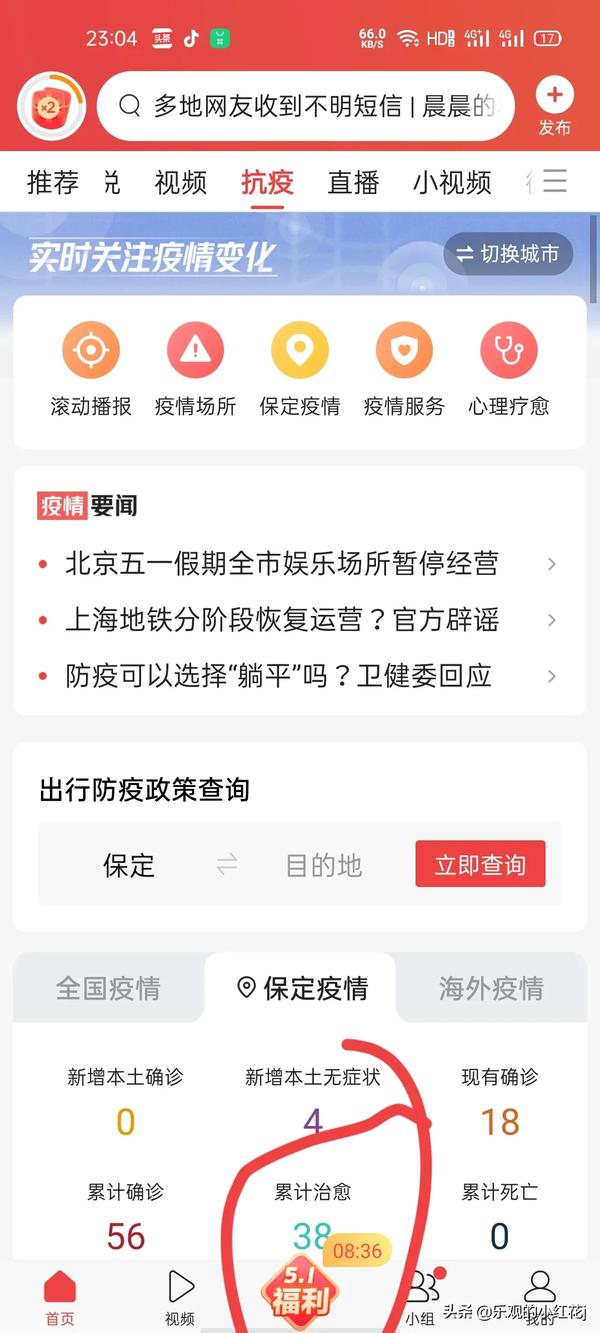Viewport: 600px width, 1333px height.
Task: Tap the 发布 publish button
Action: click(554, 106)
